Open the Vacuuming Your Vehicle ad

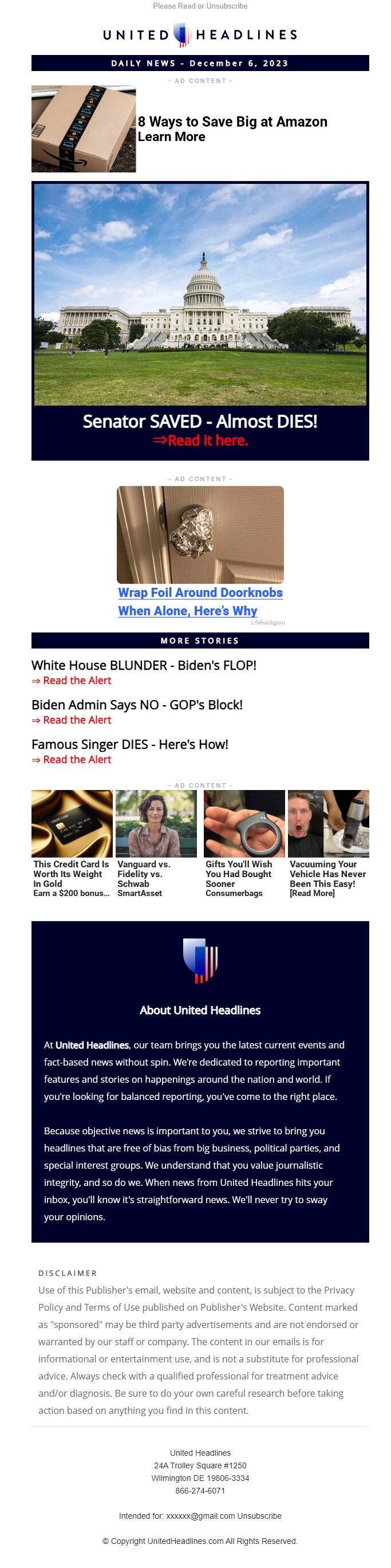[x=328, y=843]
